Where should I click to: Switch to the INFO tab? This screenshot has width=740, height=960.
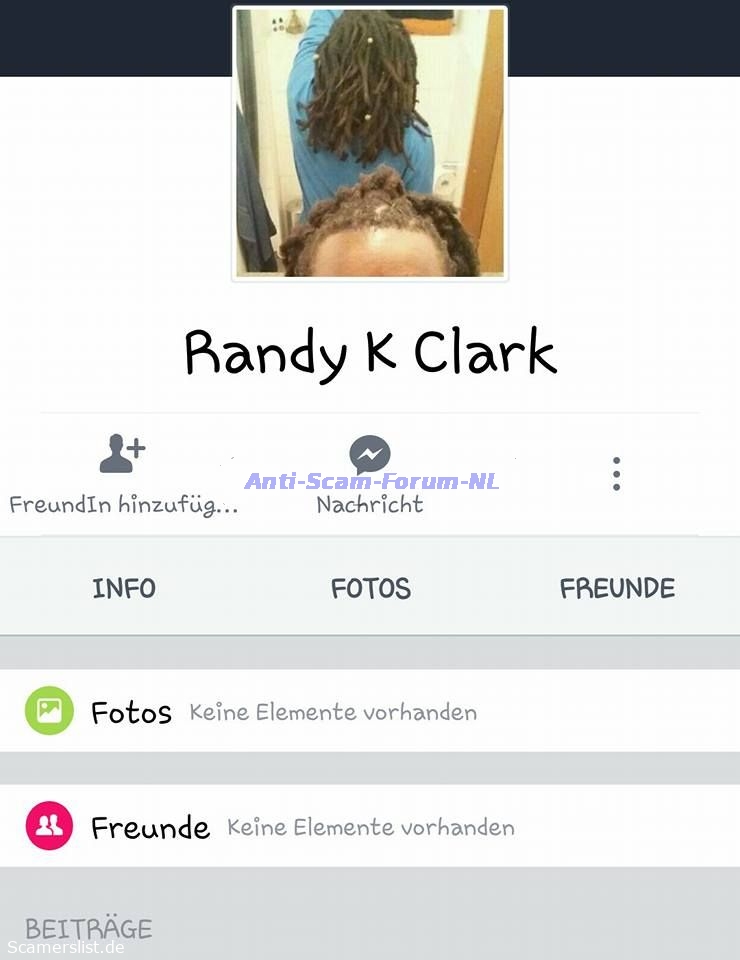click(x=124, y=588)
